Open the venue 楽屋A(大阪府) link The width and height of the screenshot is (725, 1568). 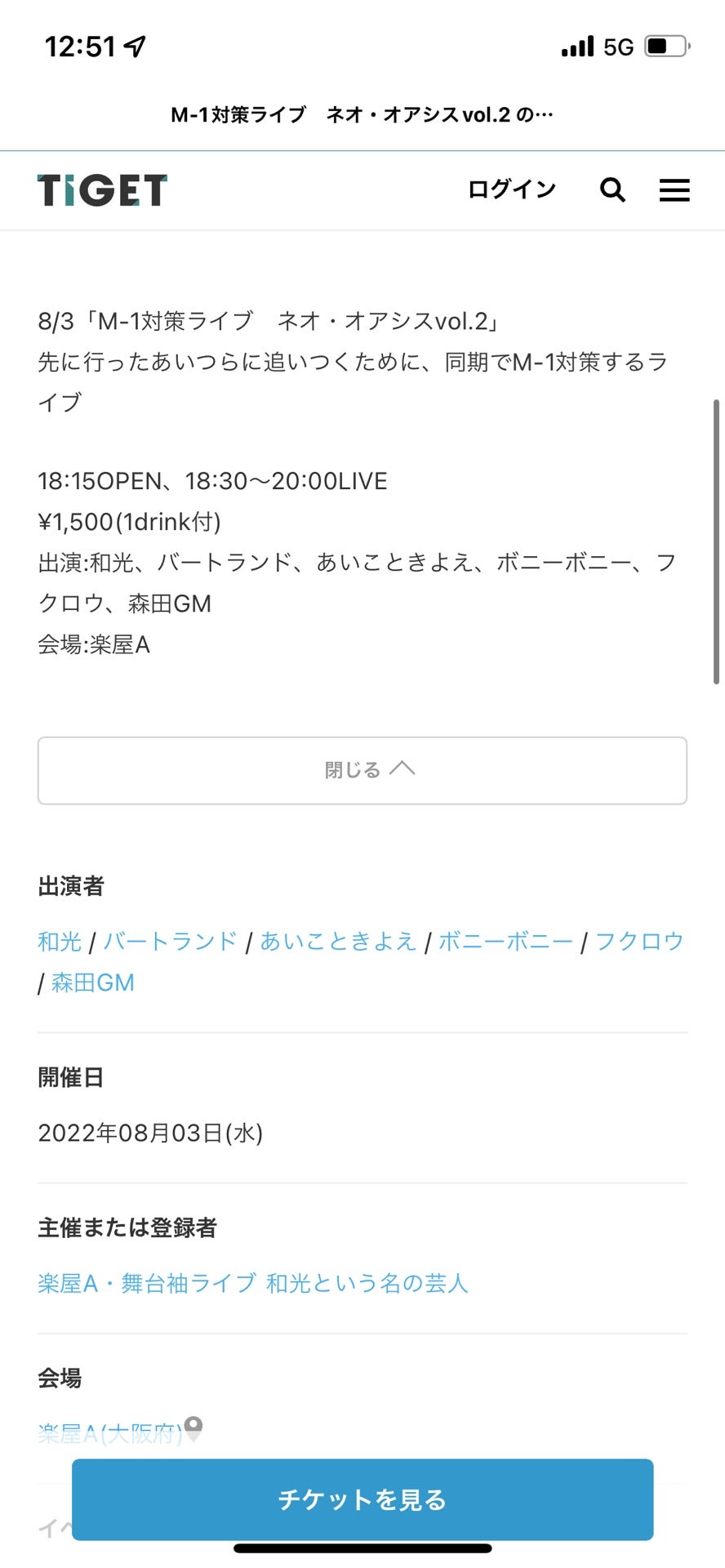[110, 1432]
